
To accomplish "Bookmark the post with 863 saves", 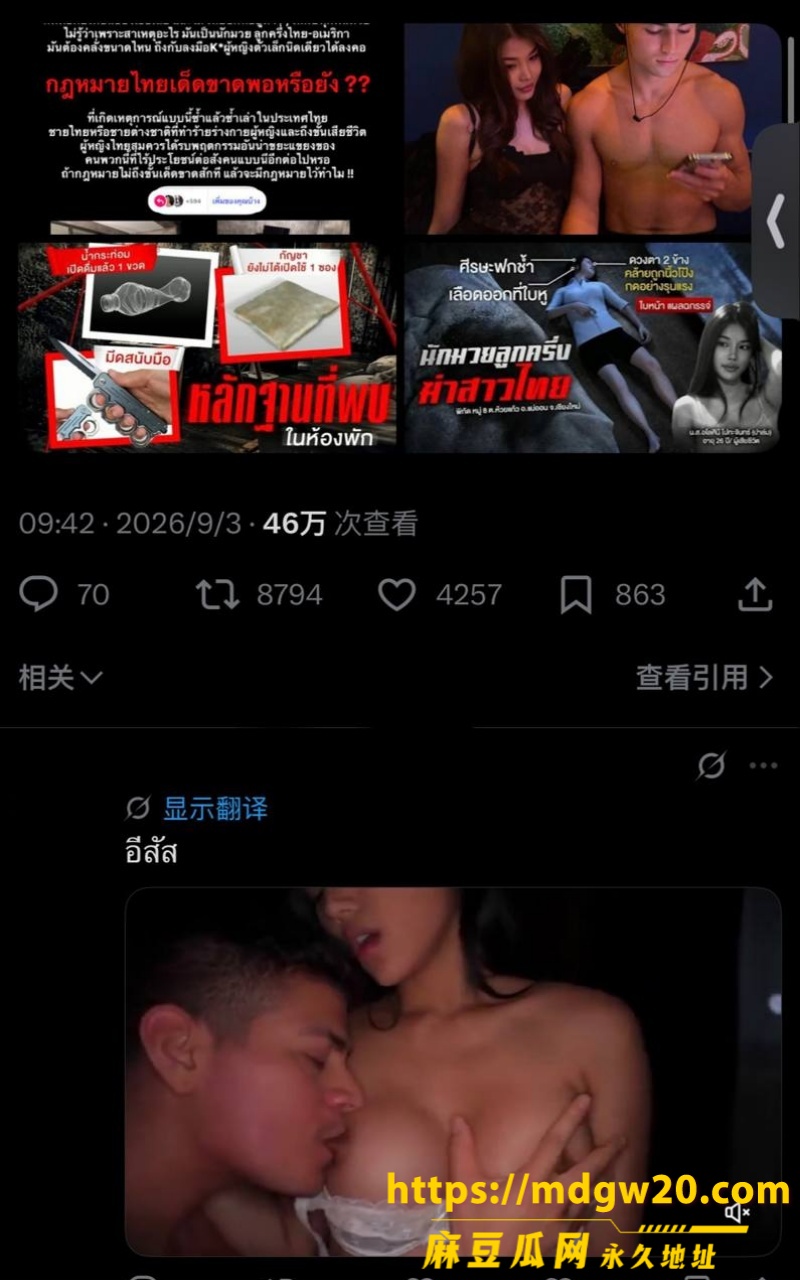I will coord(576,595).
